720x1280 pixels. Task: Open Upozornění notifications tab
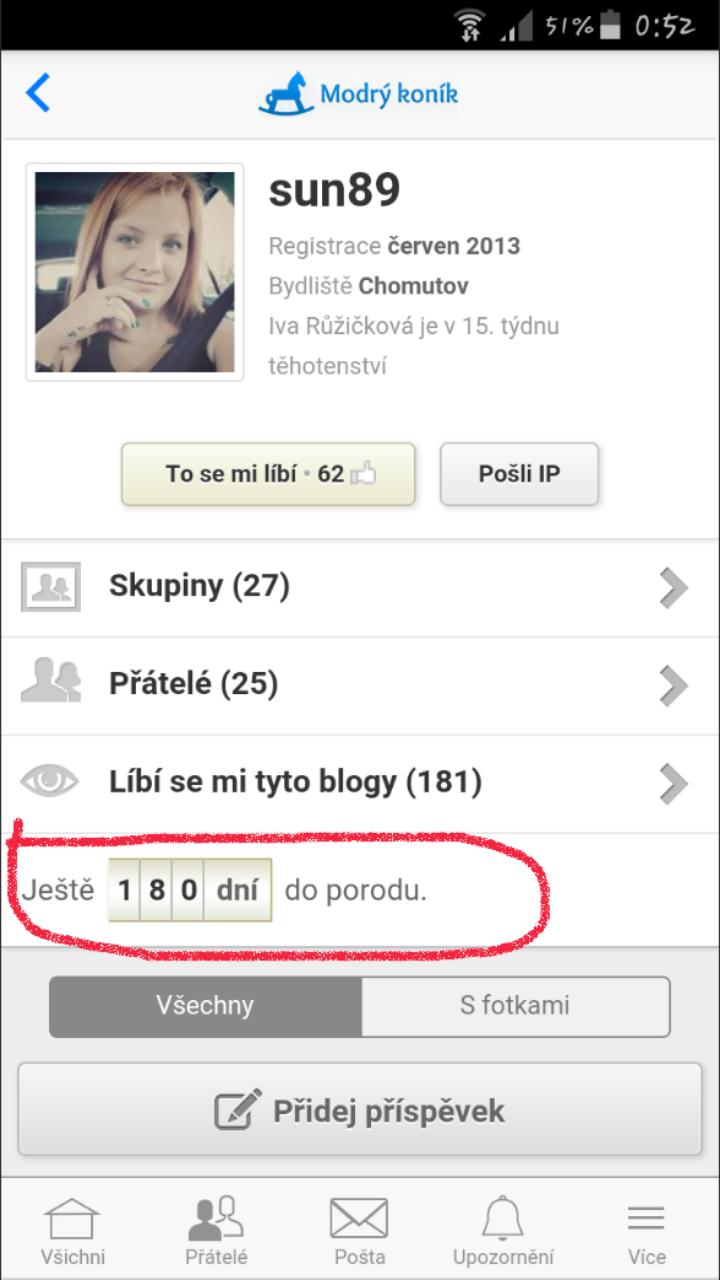pyautogui.click(x=503, y=1231)
